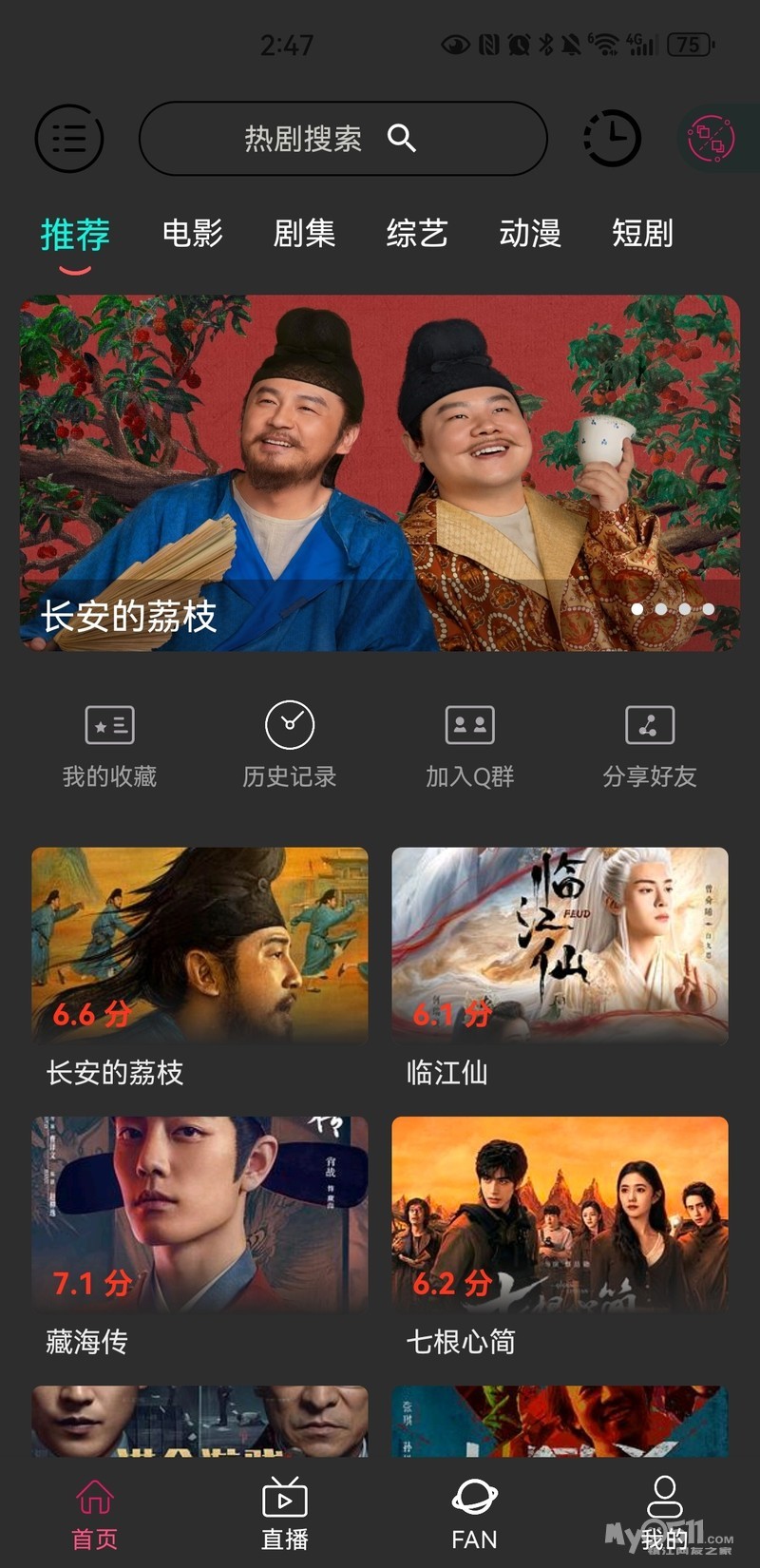Go to the FAN bottom tab
Image resolution: width=760 pixels, height=1568 pixels.
[474, 1514]
